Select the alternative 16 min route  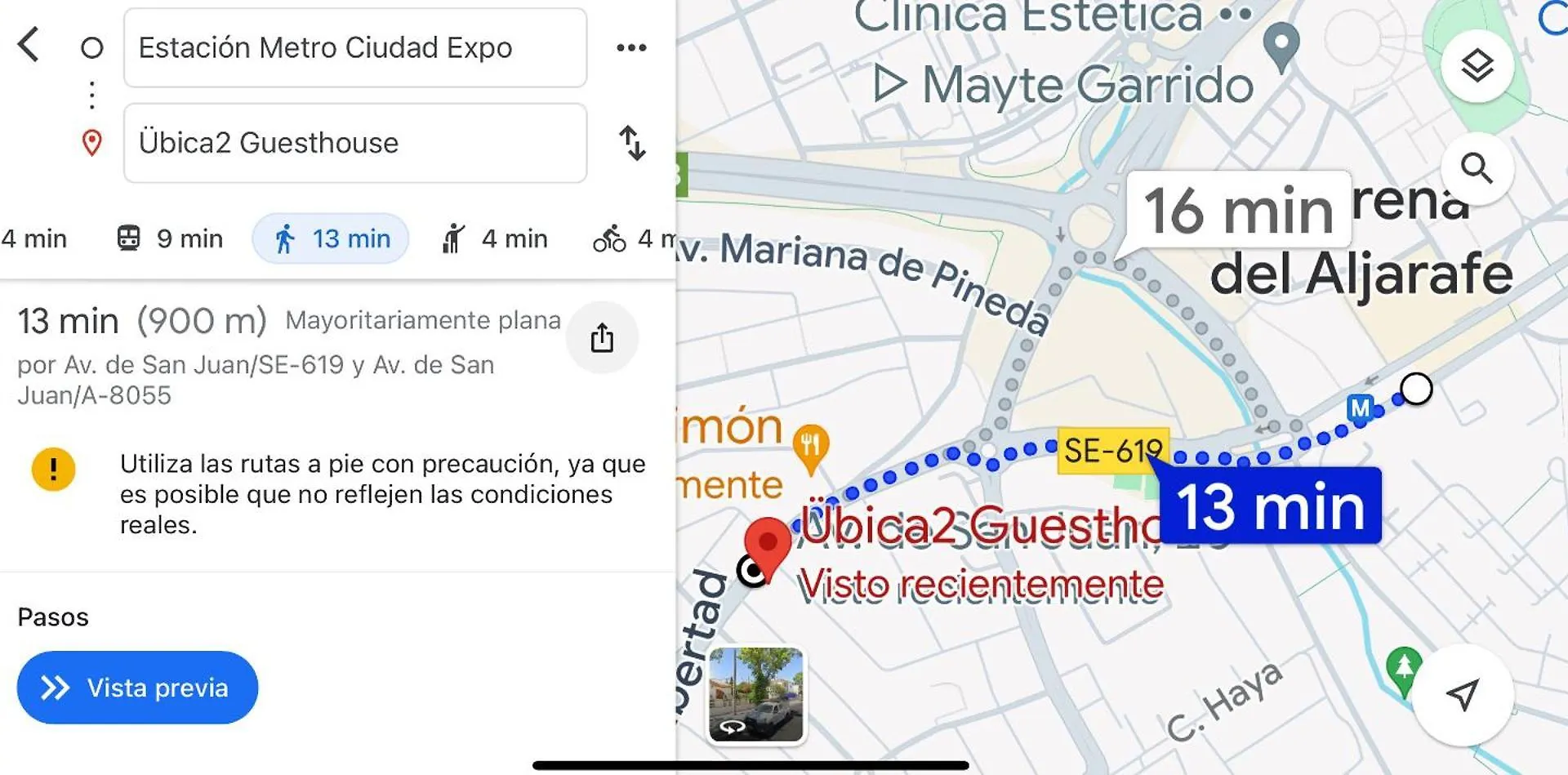(x=1237, y=211)
